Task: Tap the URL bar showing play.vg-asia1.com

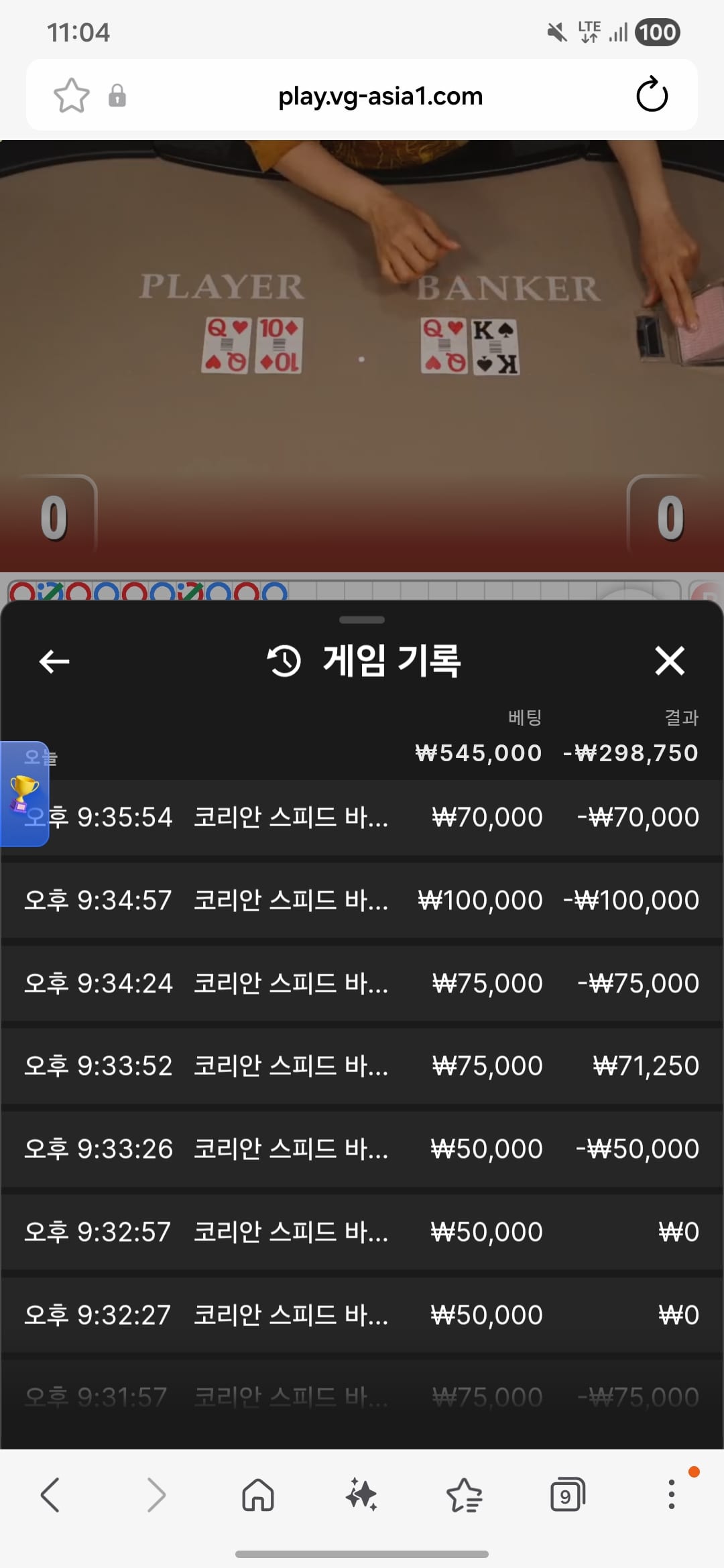Action: pyautogui.click(x=380, y=96)
